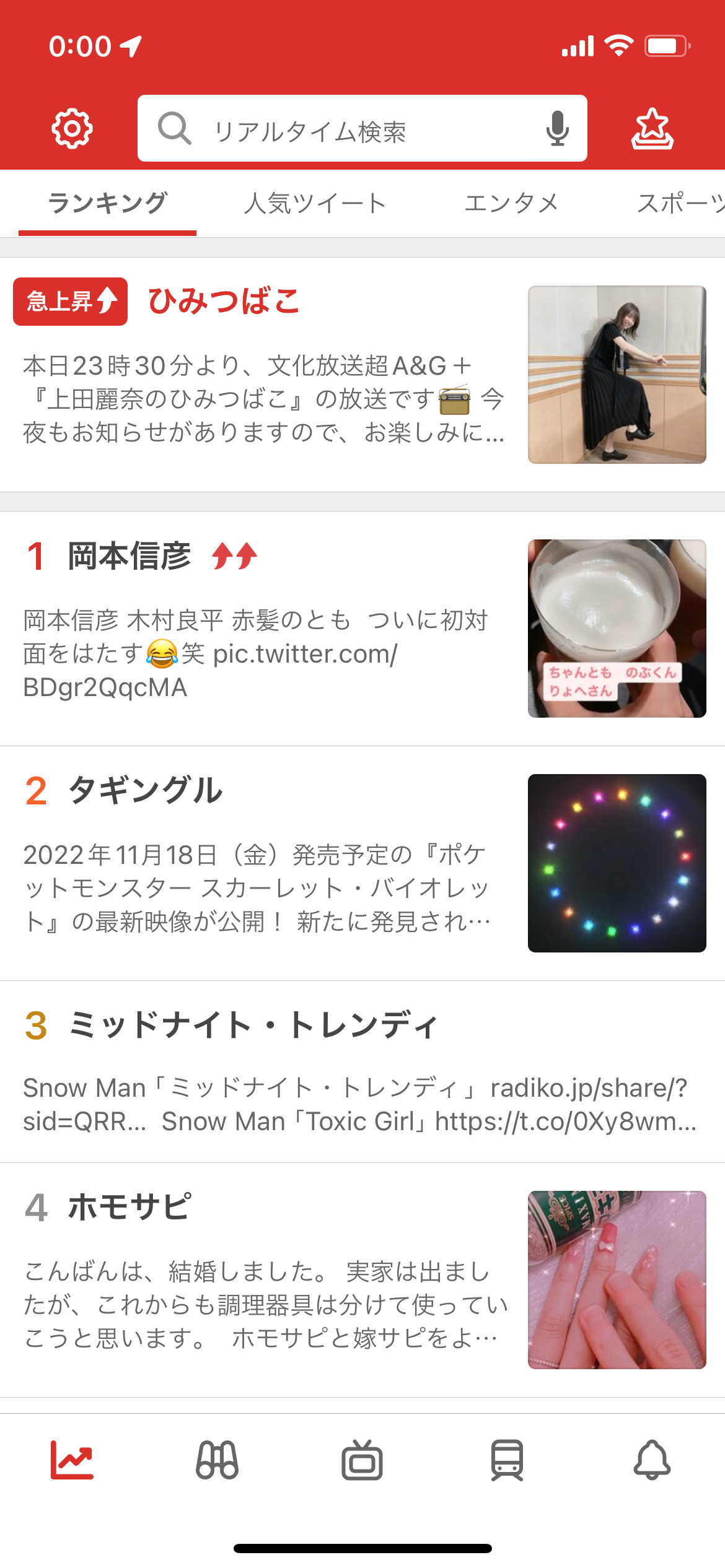Tap the microphone for voice search
The height and width of the screenshot is (1568, 725).
(x=557, y=128)
